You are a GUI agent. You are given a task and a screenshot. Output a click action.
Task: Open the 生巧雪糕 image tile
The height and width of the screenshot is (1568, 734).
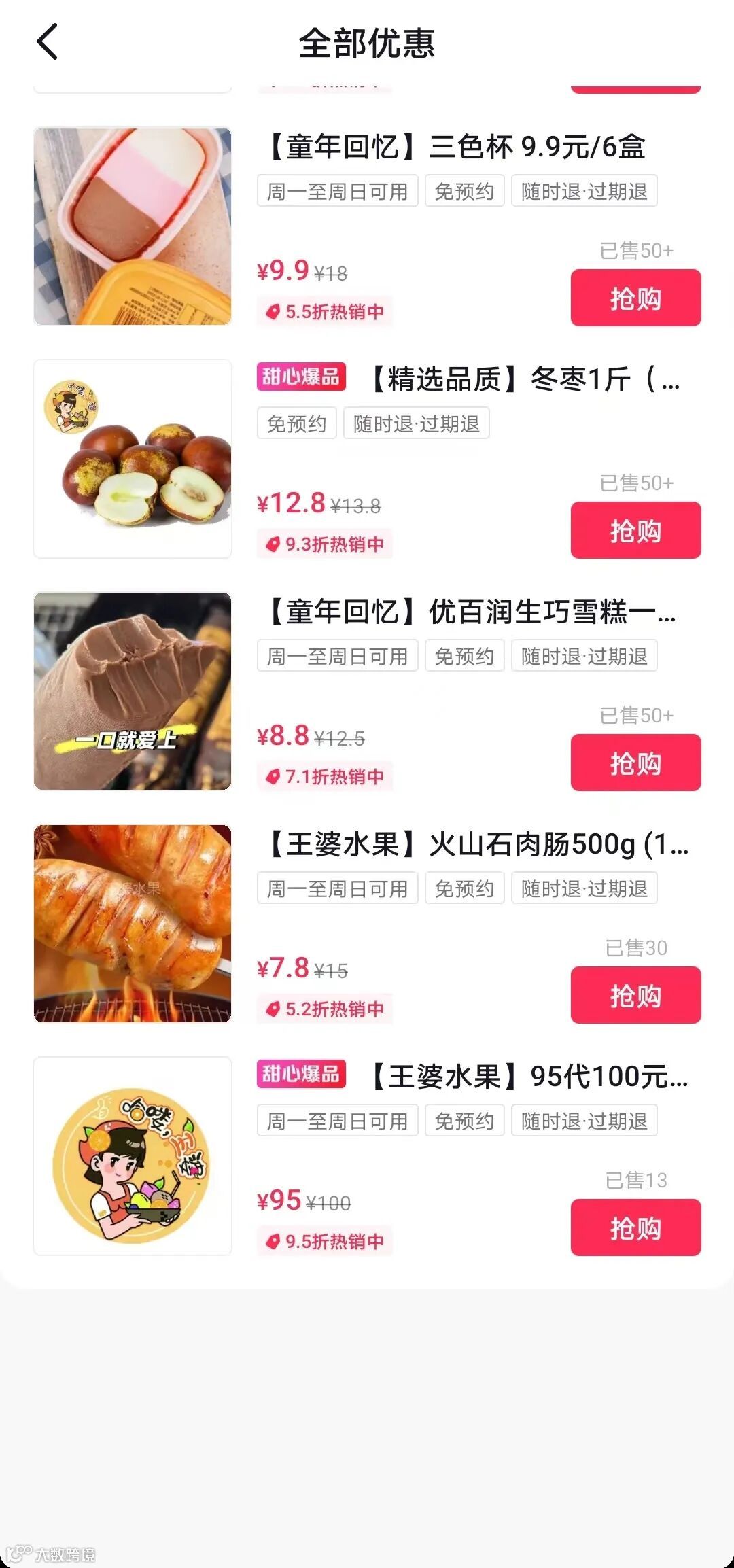[x=133, y=691]
